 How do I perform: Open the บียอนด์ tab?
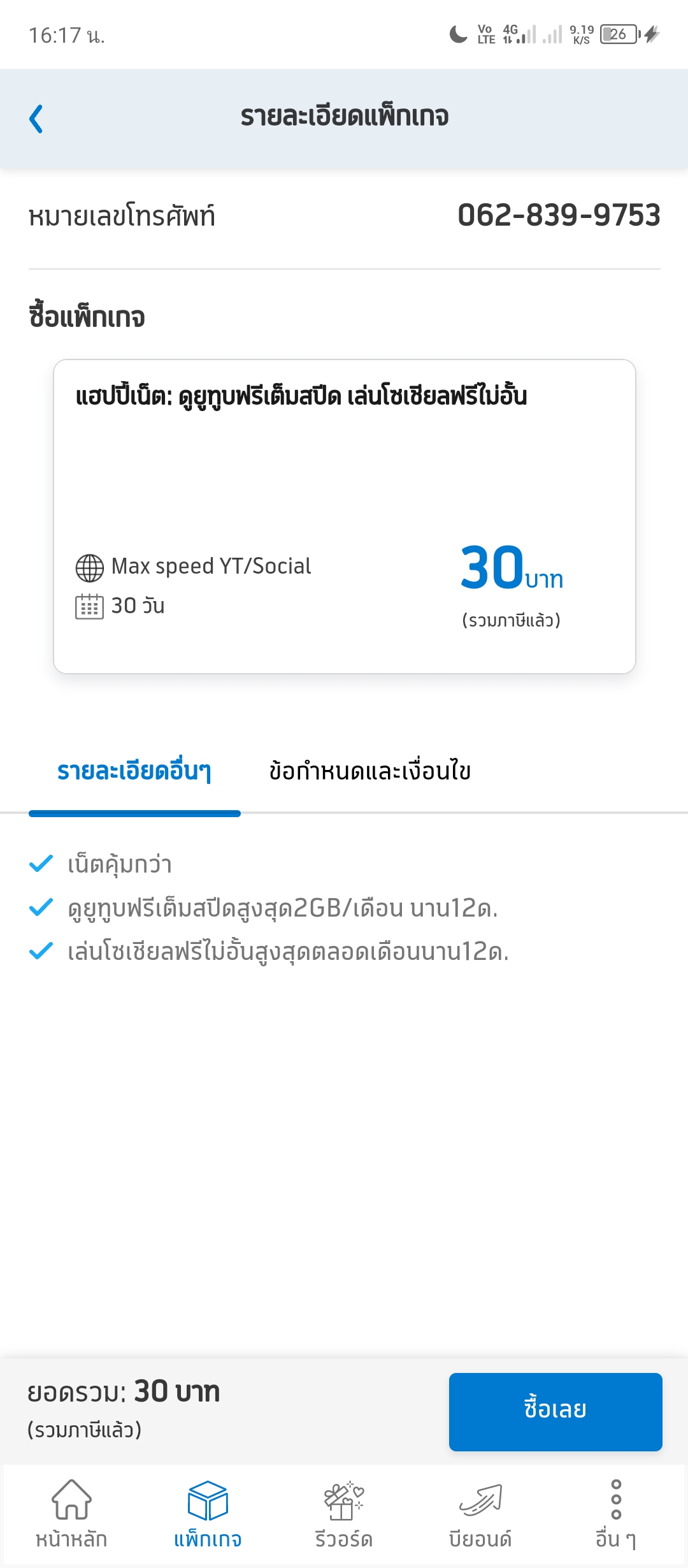point(480,1514)
